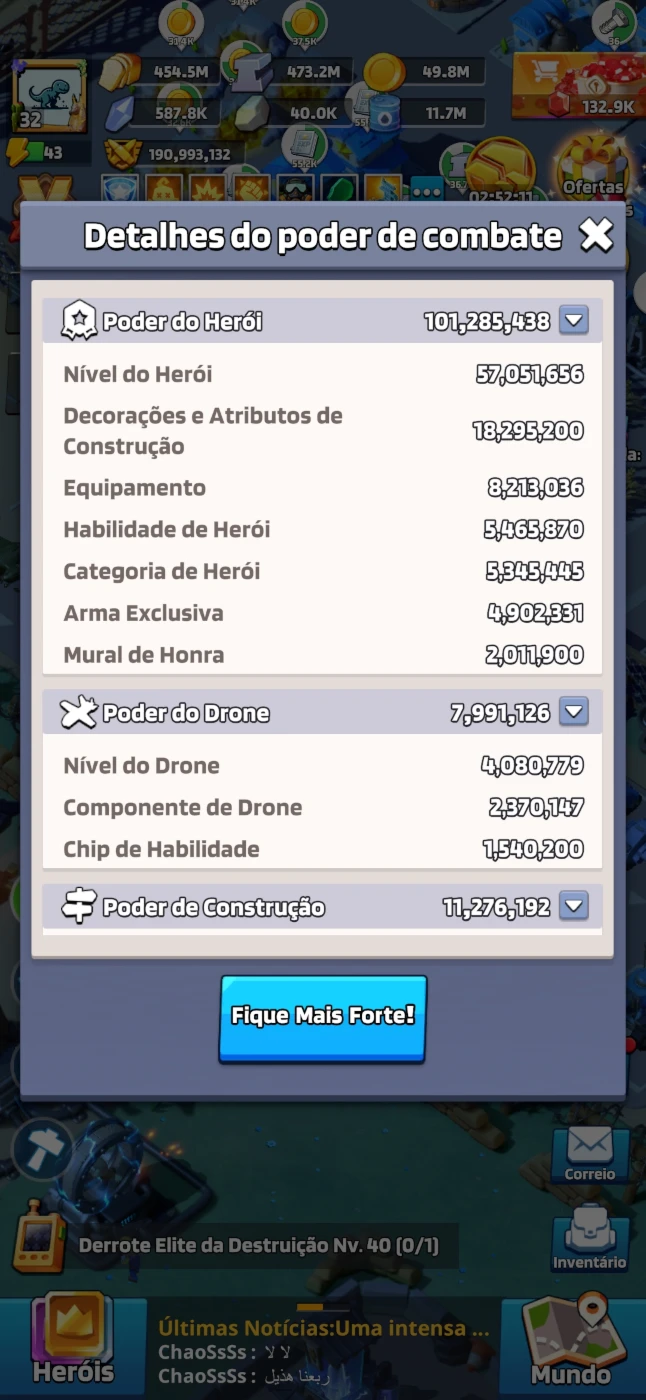
Task: Go to the Mundo map
Action: coord(571,1343)
